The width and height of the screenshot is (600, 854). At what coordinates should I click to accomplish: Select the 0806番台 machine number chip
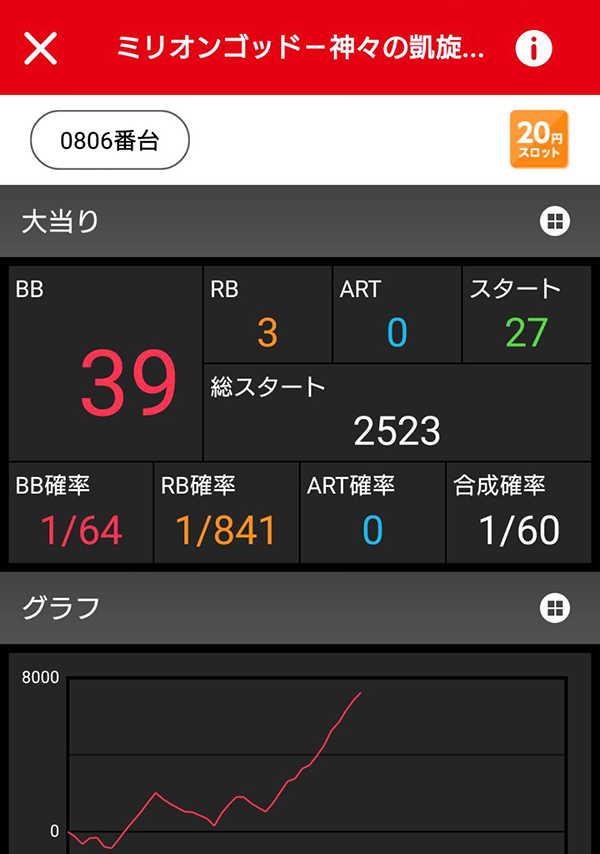pos(110,141)
